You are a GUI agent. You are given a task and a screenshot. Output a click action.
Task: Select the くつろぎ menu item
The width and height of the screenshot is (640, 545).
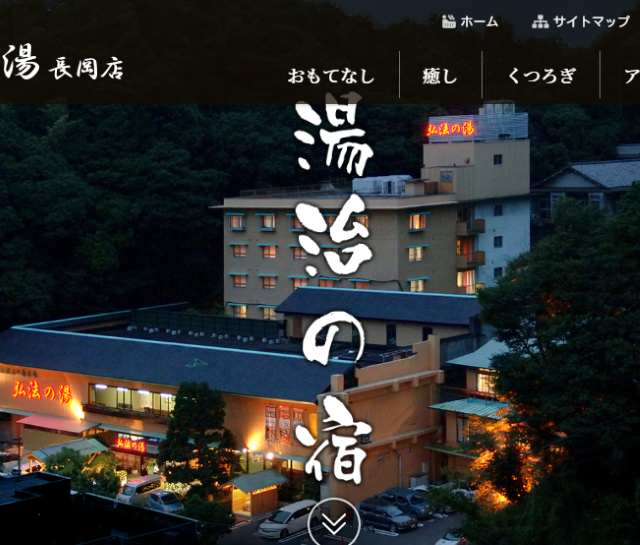pos(541,75)
